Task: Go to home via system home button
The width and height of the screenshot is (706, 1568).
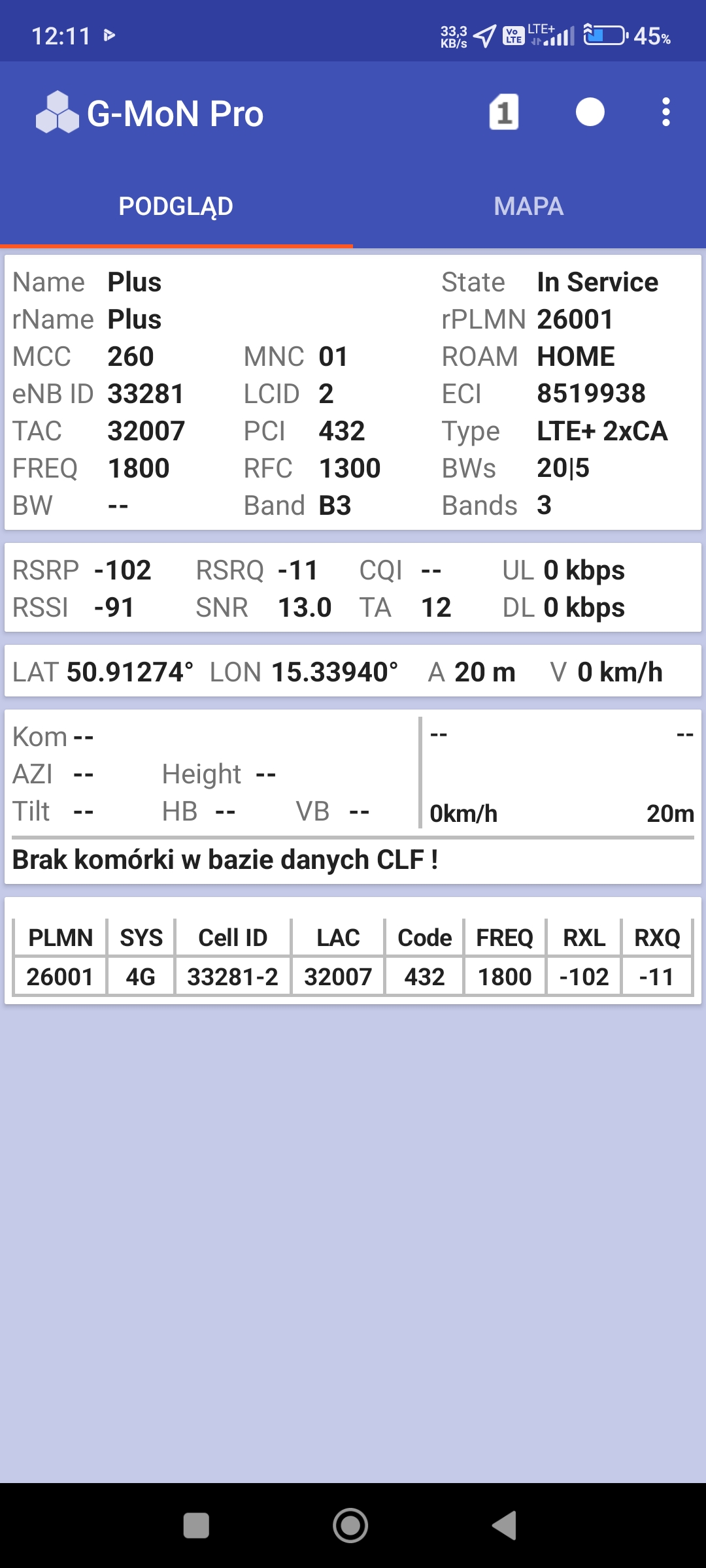Action: [351, 1526]
